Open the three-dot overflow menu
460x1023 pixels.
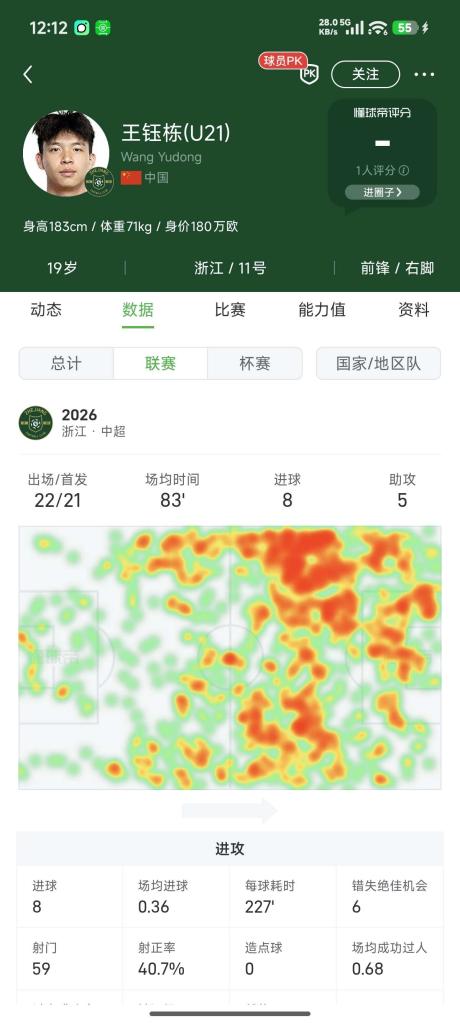(x=424, y=74)
